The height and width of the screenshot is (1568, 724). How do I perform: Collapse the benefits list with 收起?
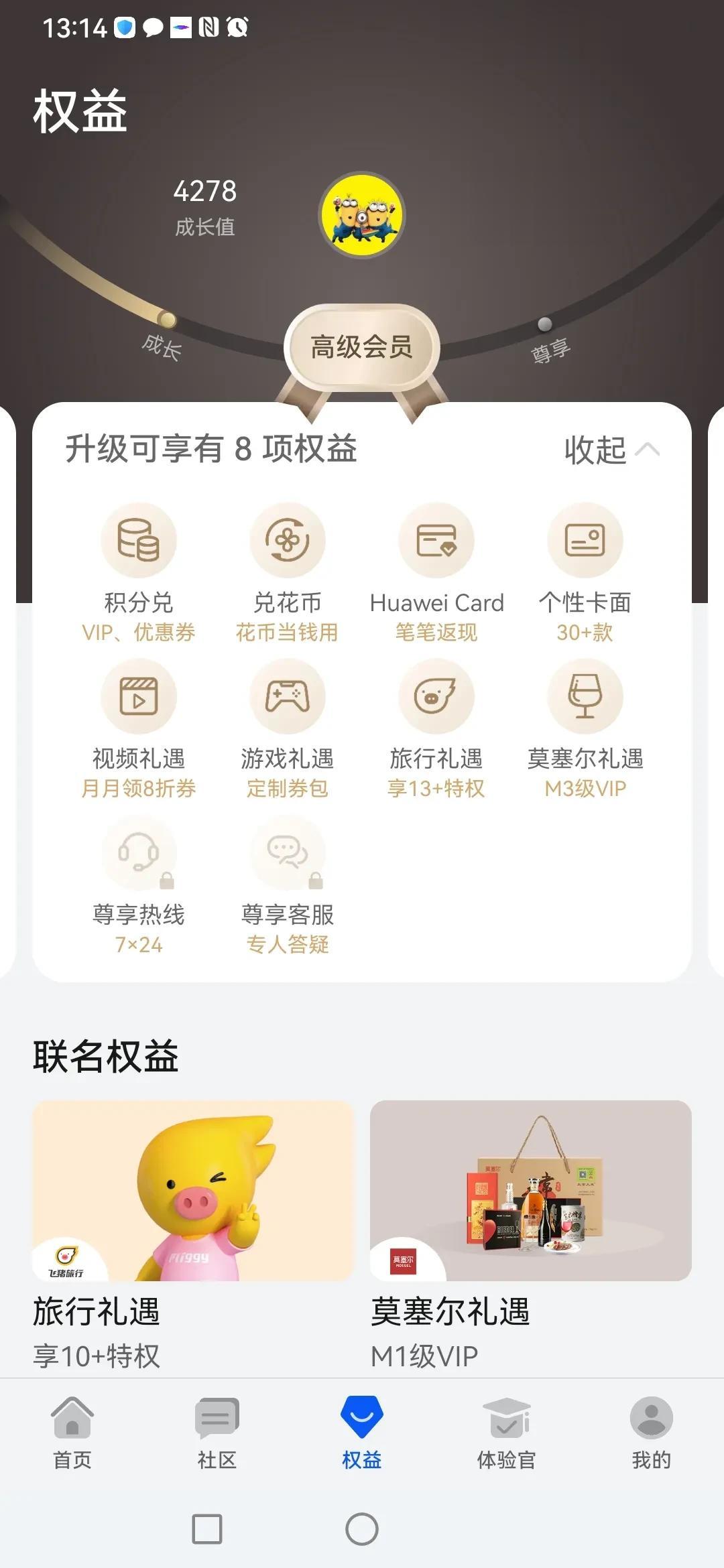click(611, 450)
